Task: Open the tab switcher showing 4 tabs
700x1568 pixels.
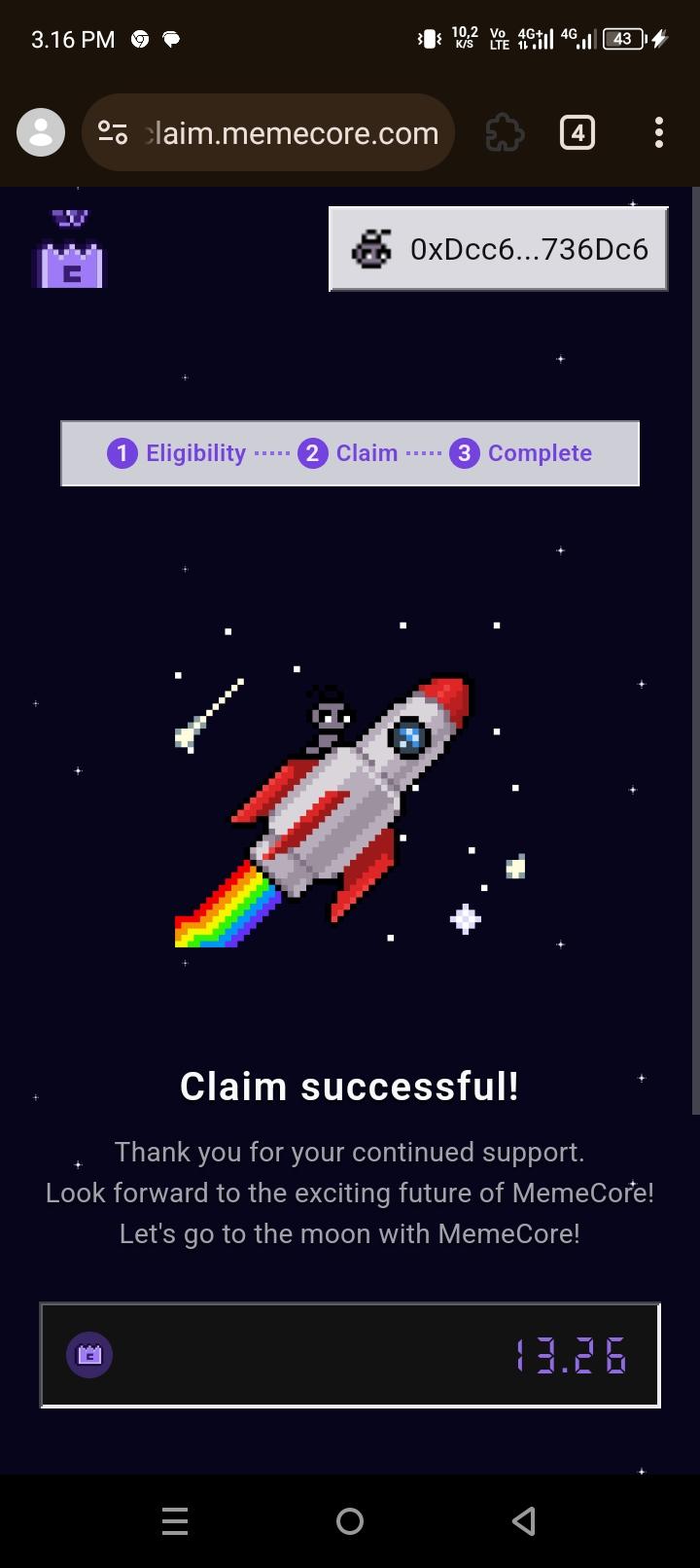Action: pos(577,132)
